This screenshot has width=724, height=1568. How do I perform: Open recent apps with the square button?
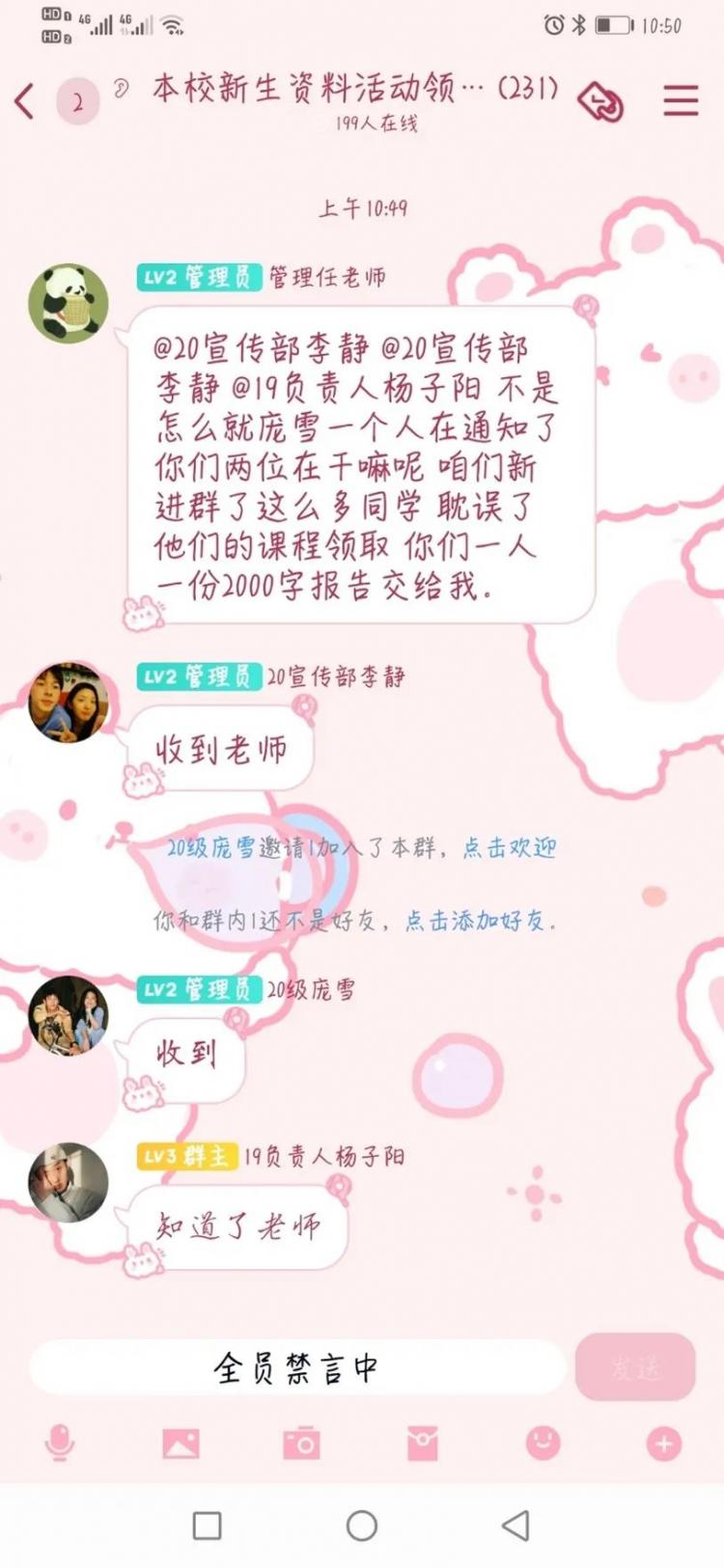coord(208,1526)
